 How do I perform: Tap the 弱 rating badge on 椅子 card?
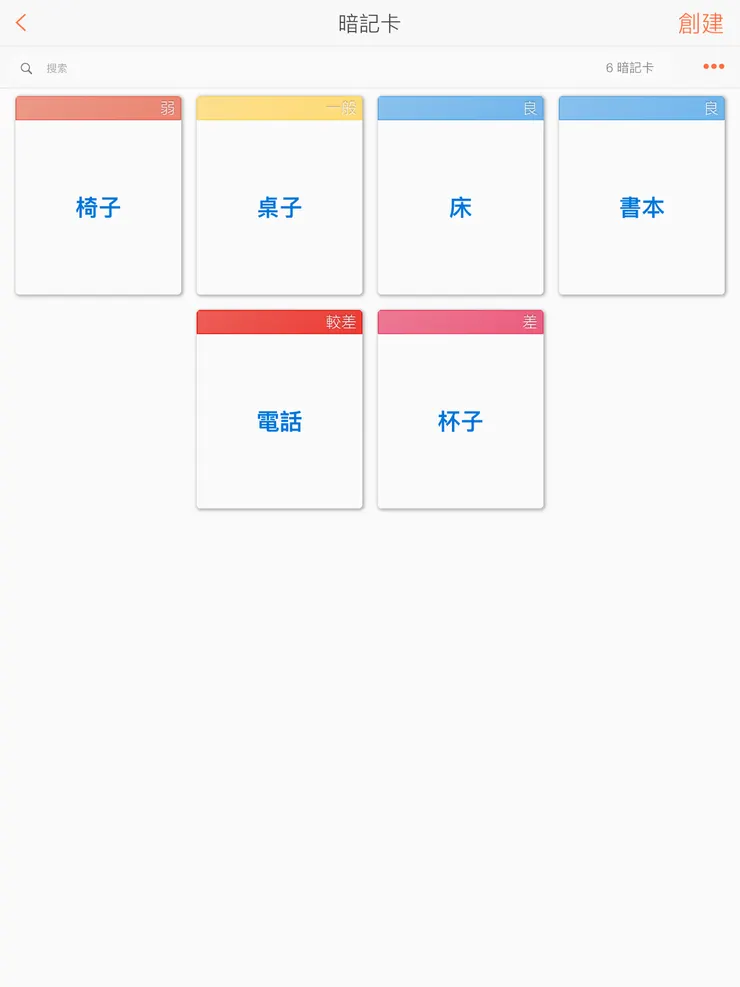tap(166, 108)
